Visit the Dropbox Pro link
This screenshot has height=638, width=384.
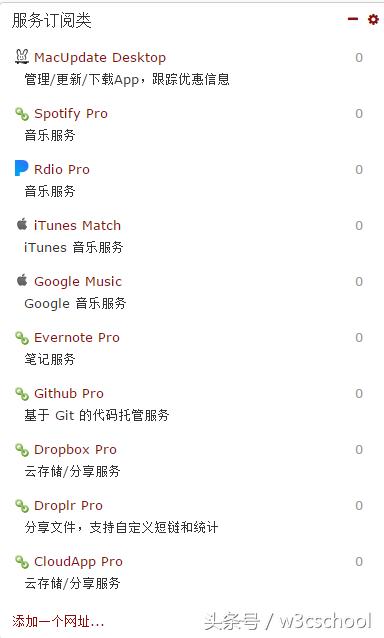75,450
